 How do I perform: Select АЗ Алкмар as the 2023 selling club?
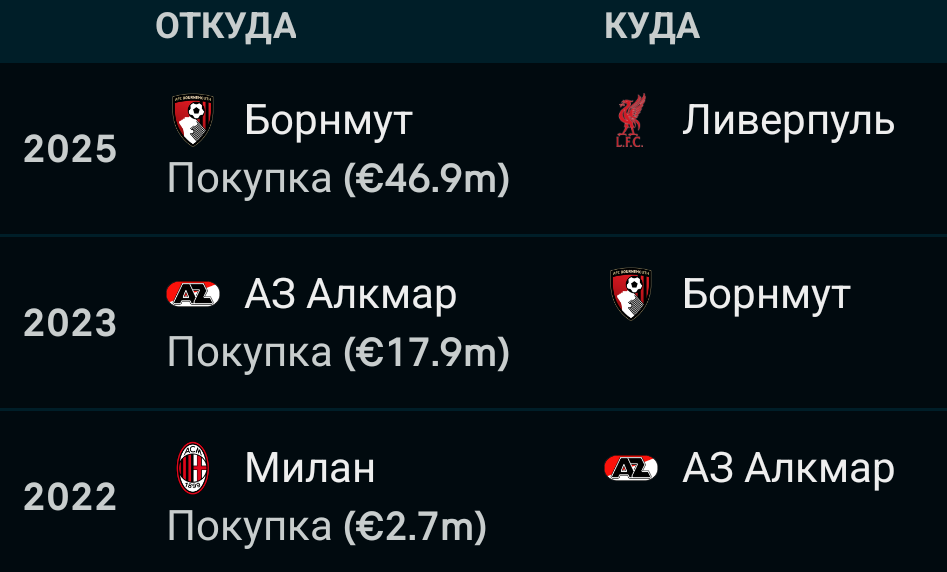point(350,295)
